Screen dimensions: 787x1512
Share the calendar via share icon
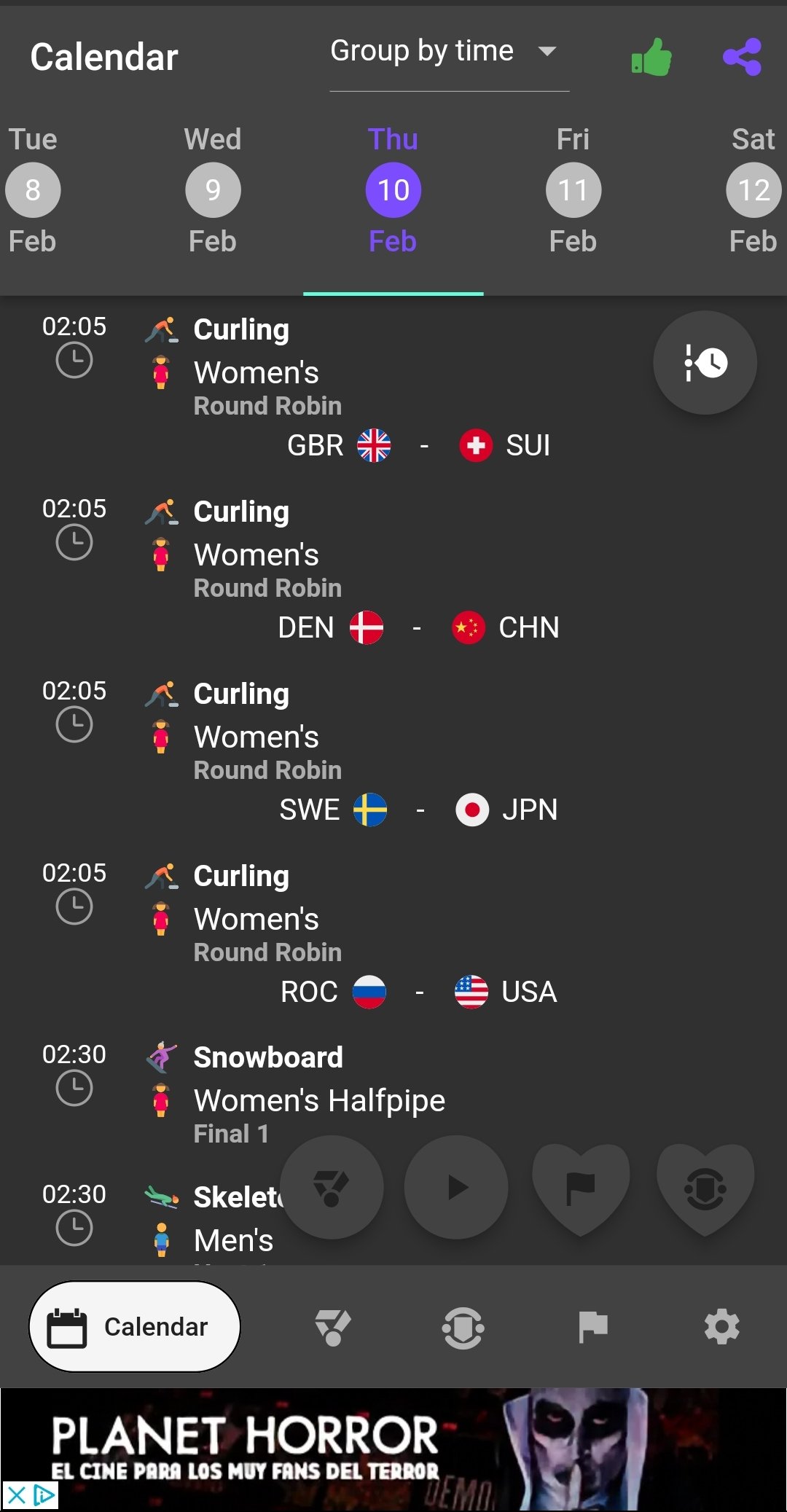742,57
